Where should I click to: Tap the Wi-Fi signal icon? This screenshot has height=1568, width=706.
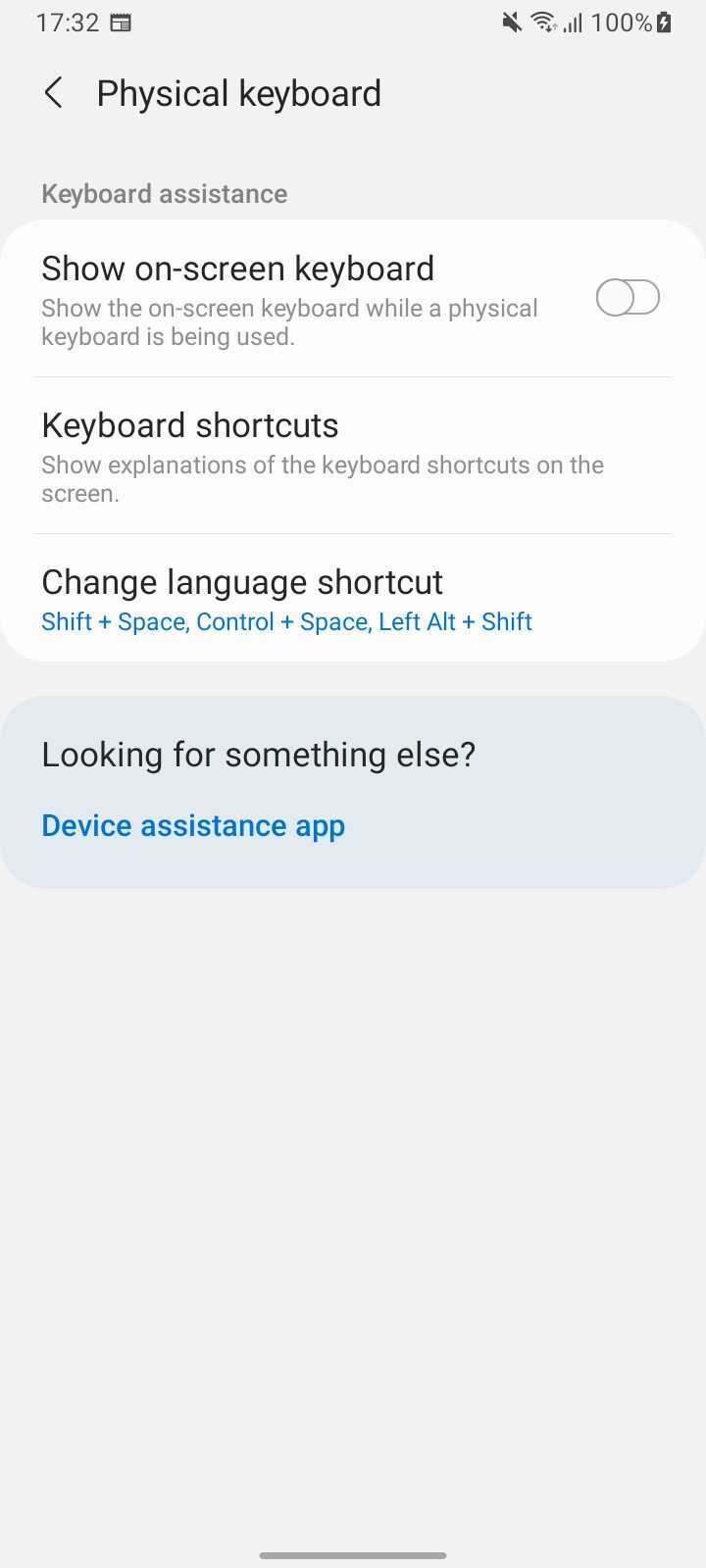pyautogui.click(x=545, y=23)
